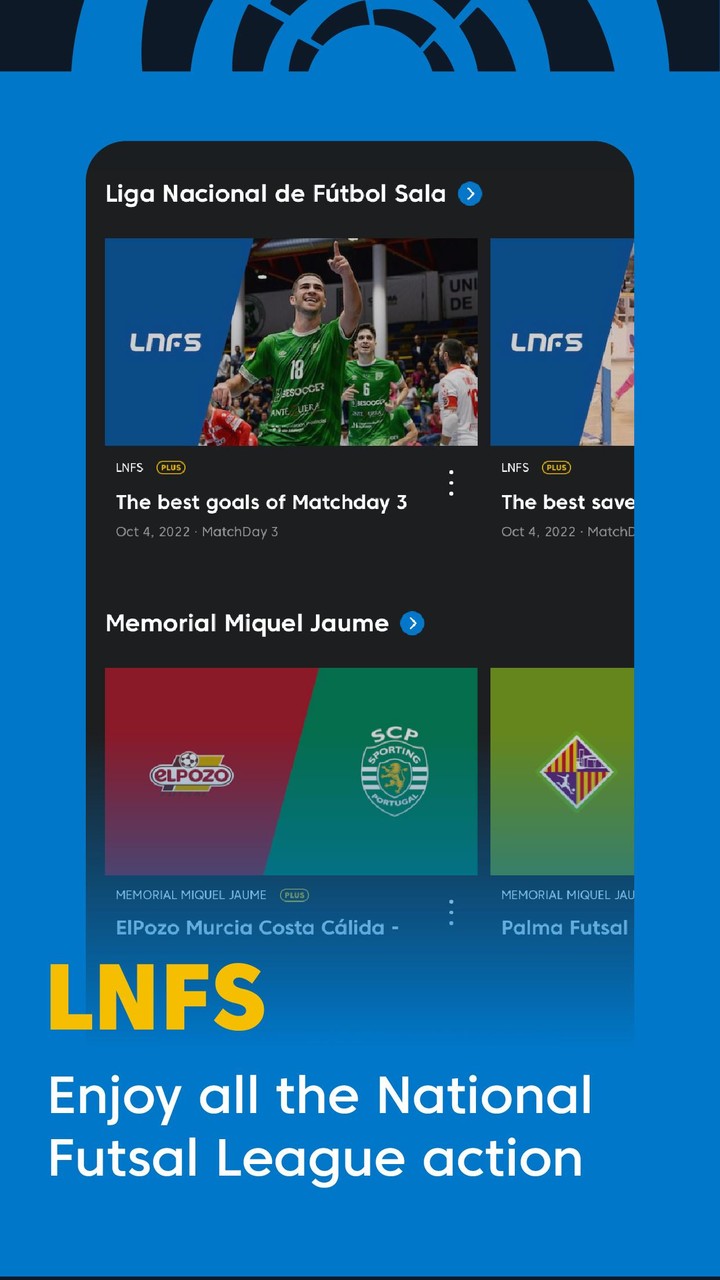
Task: Click the PLUS badge on the best saves video
Action: point(557,467)
